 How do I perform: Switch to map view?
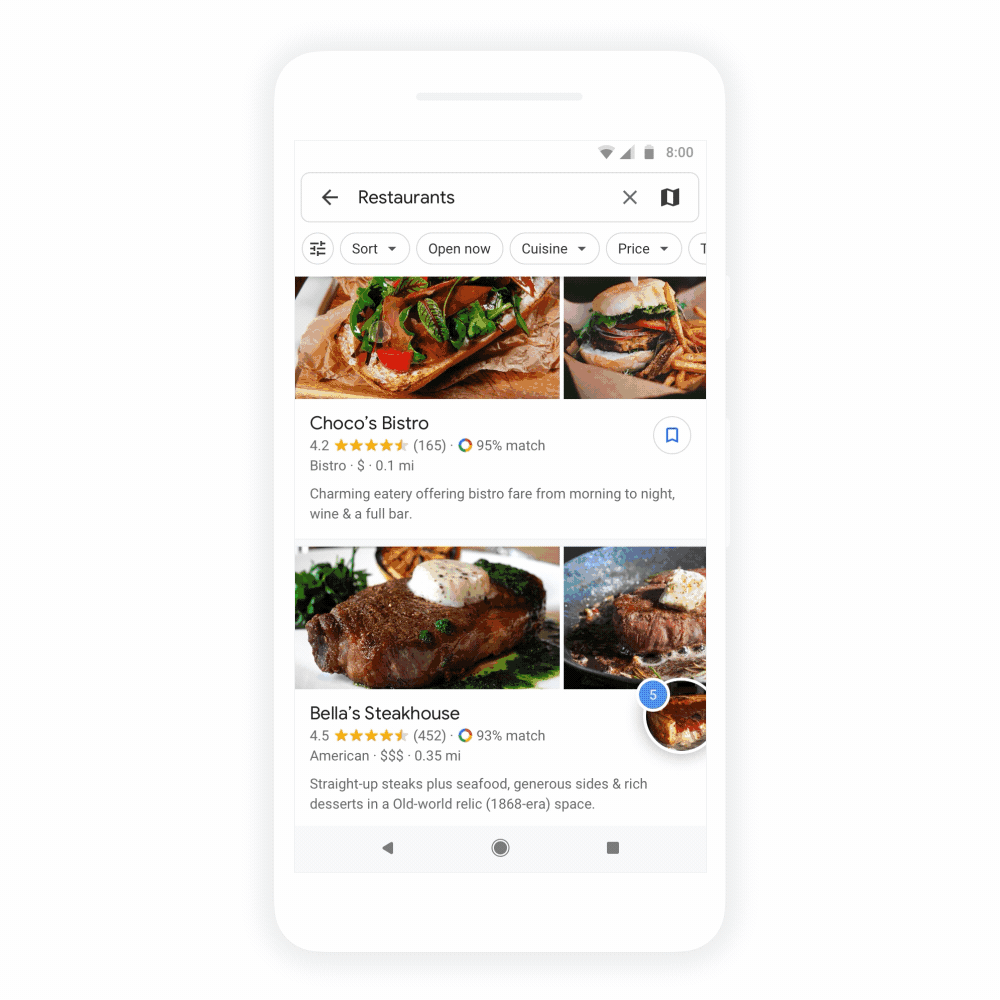pos(670,198)
